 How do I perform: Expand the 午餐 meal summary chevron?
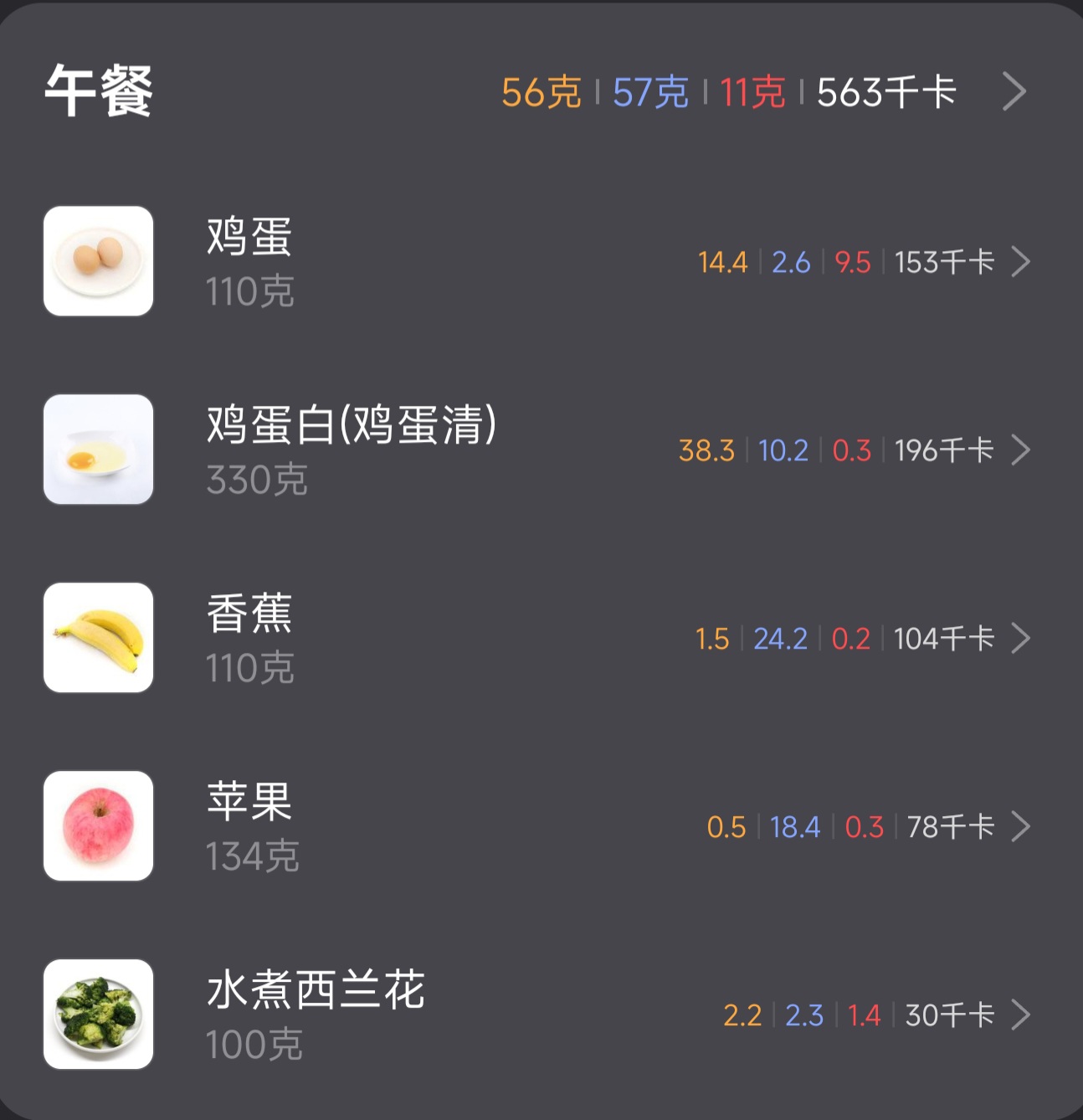[x=1014, y=92]
